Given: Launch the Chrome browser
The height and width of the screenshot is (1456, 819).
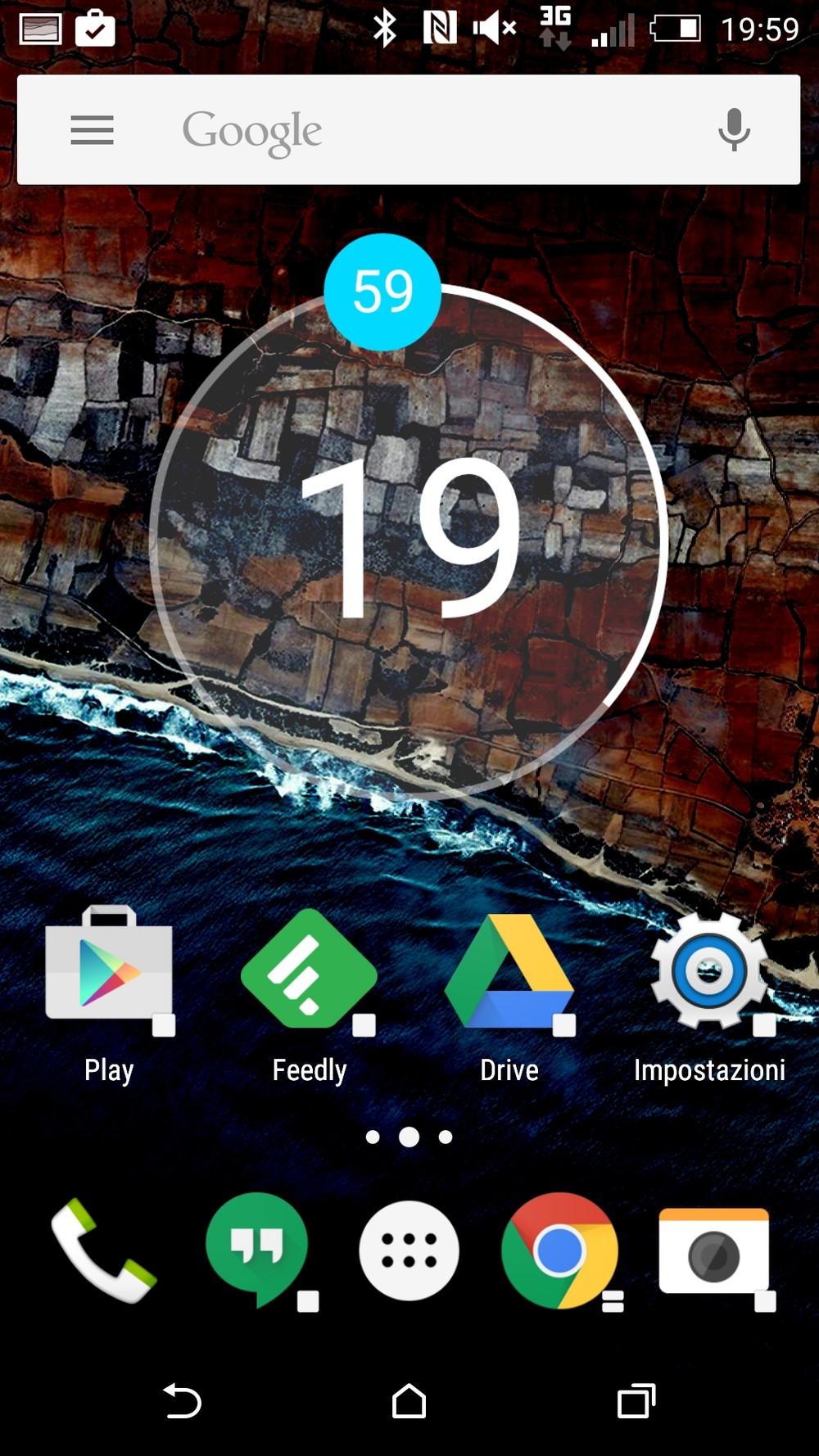Looking at the screenshot, I should (559, 1250).
